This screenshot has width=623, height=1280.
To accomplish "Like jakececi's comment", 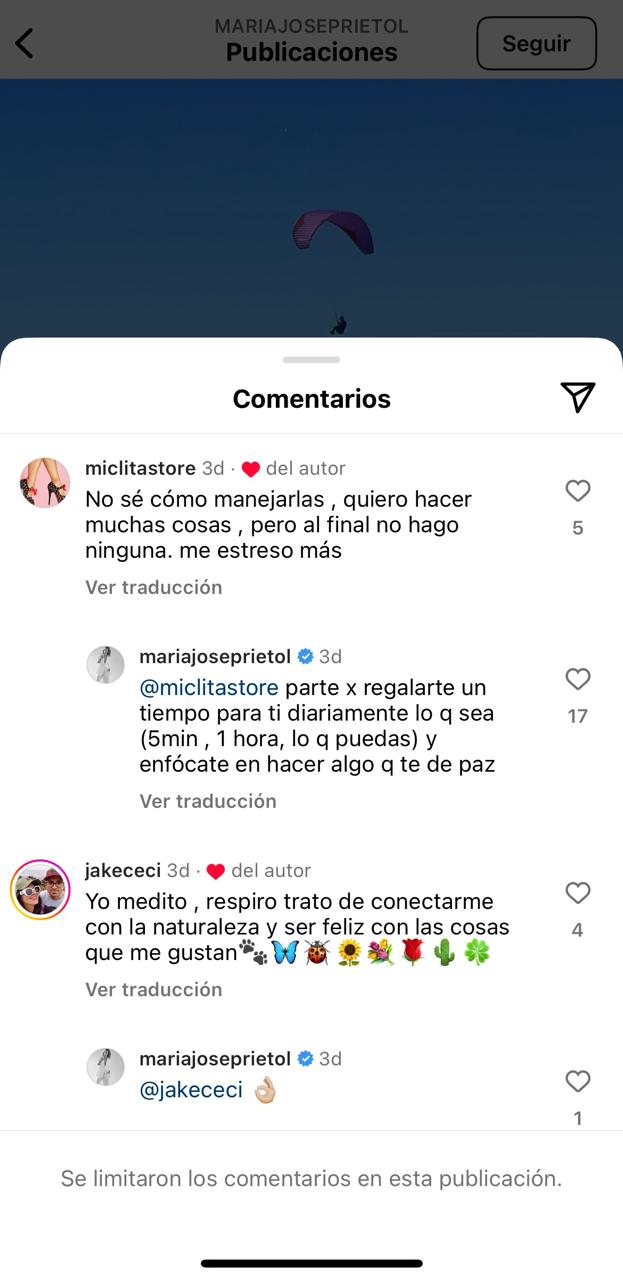I will [x=577, y=893].
